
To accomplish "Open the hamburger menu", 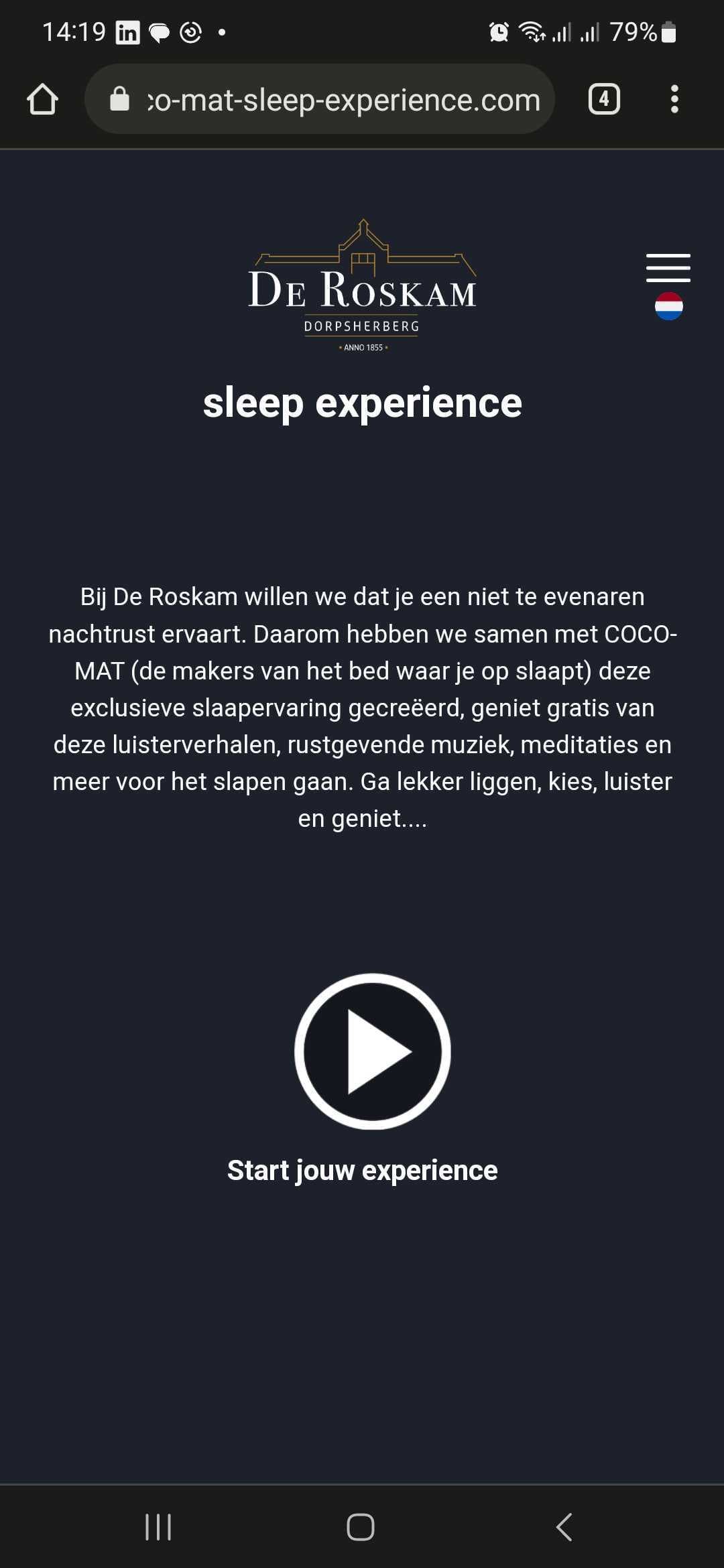I will pyautogui.click(x=668, y=268).
